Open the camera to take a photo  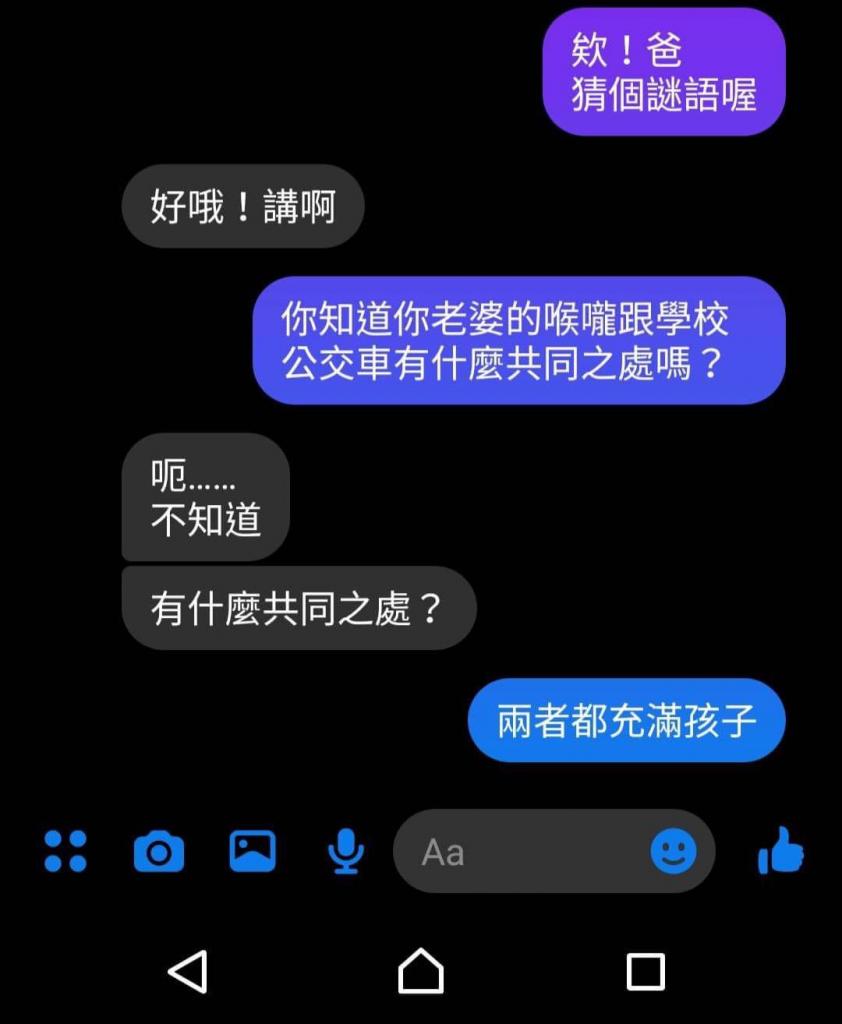point(159,852)
